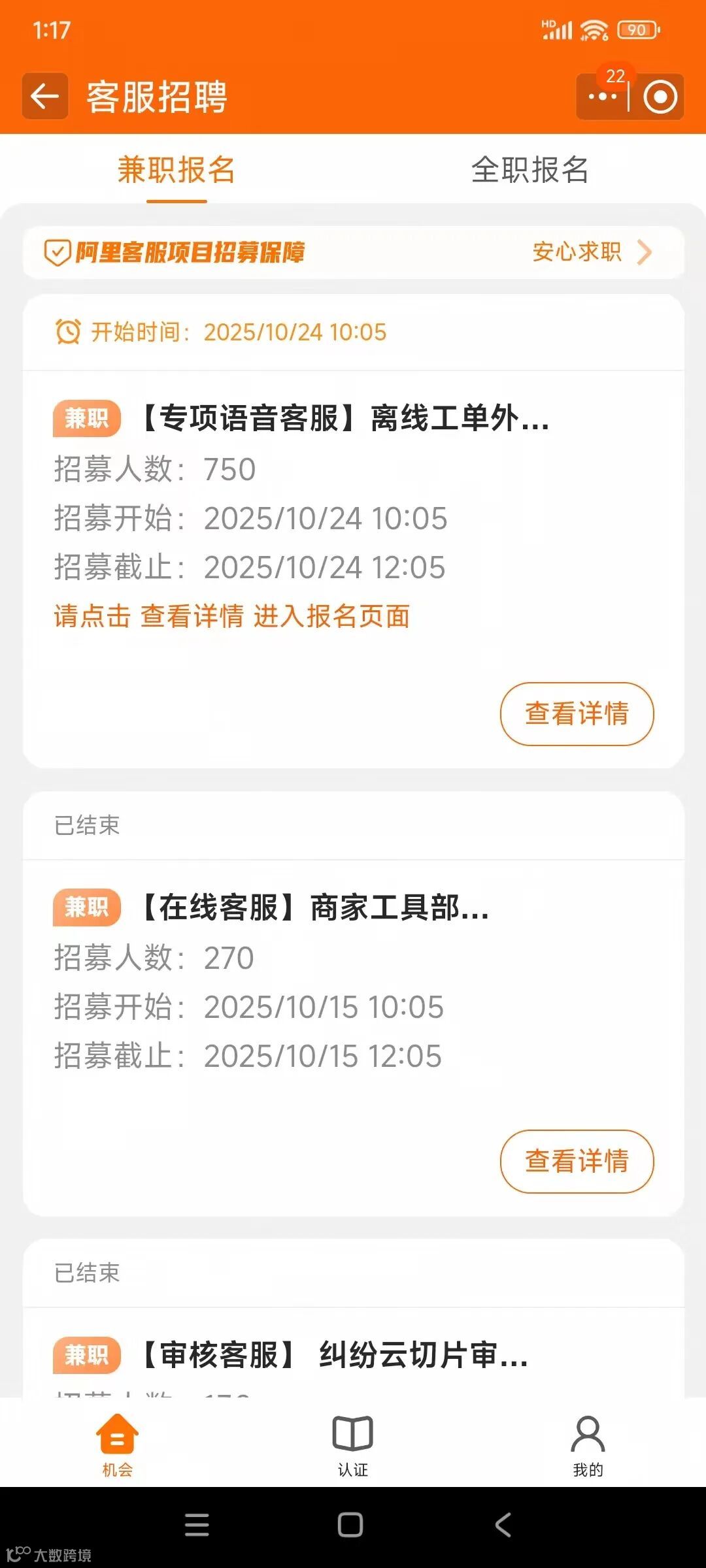The image size is (706, 1568).
Task: Select the 兼职报名 tab
Action: coord(176,170)
